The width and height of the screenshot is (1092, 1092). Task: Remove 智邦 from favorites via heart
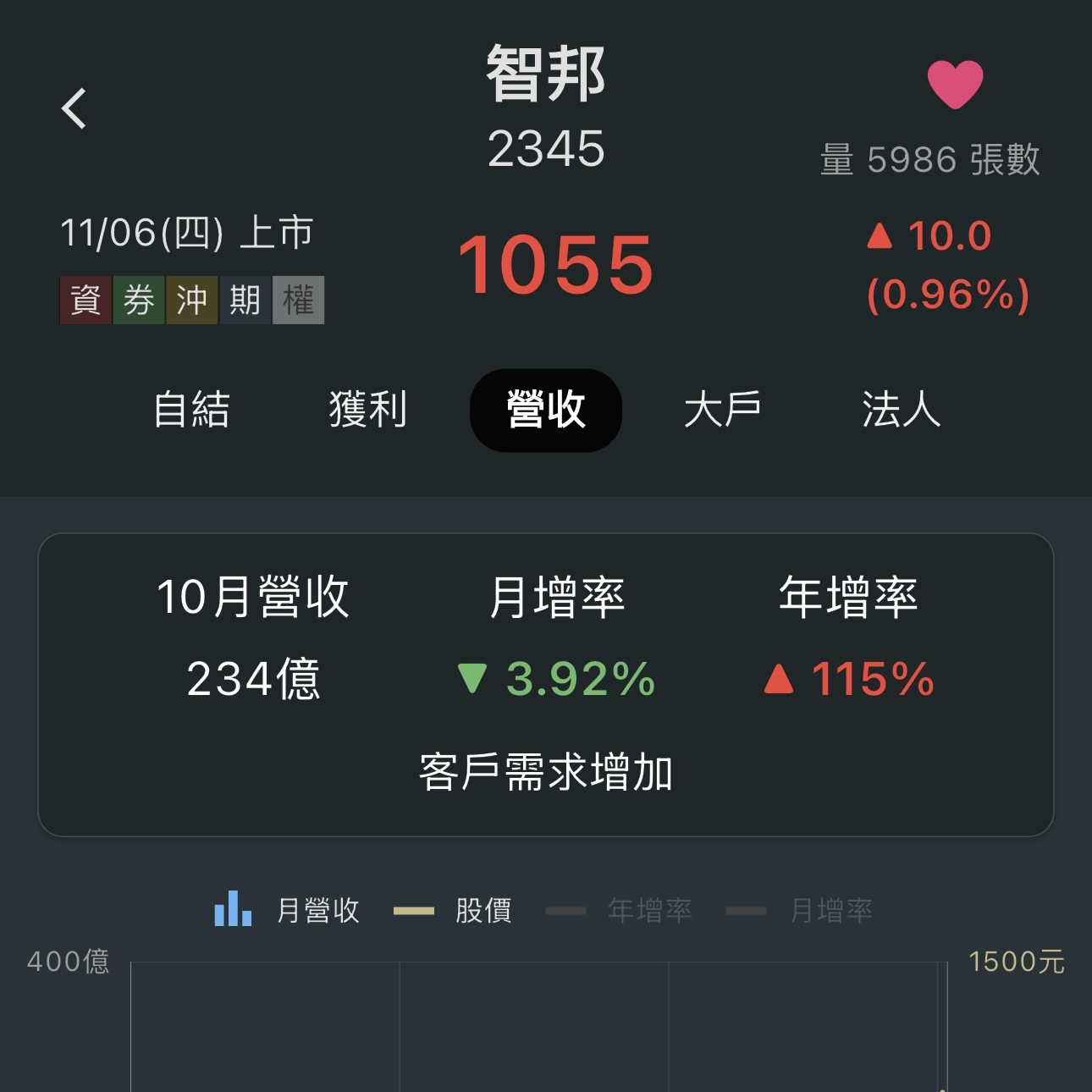(x=955, y=84)
